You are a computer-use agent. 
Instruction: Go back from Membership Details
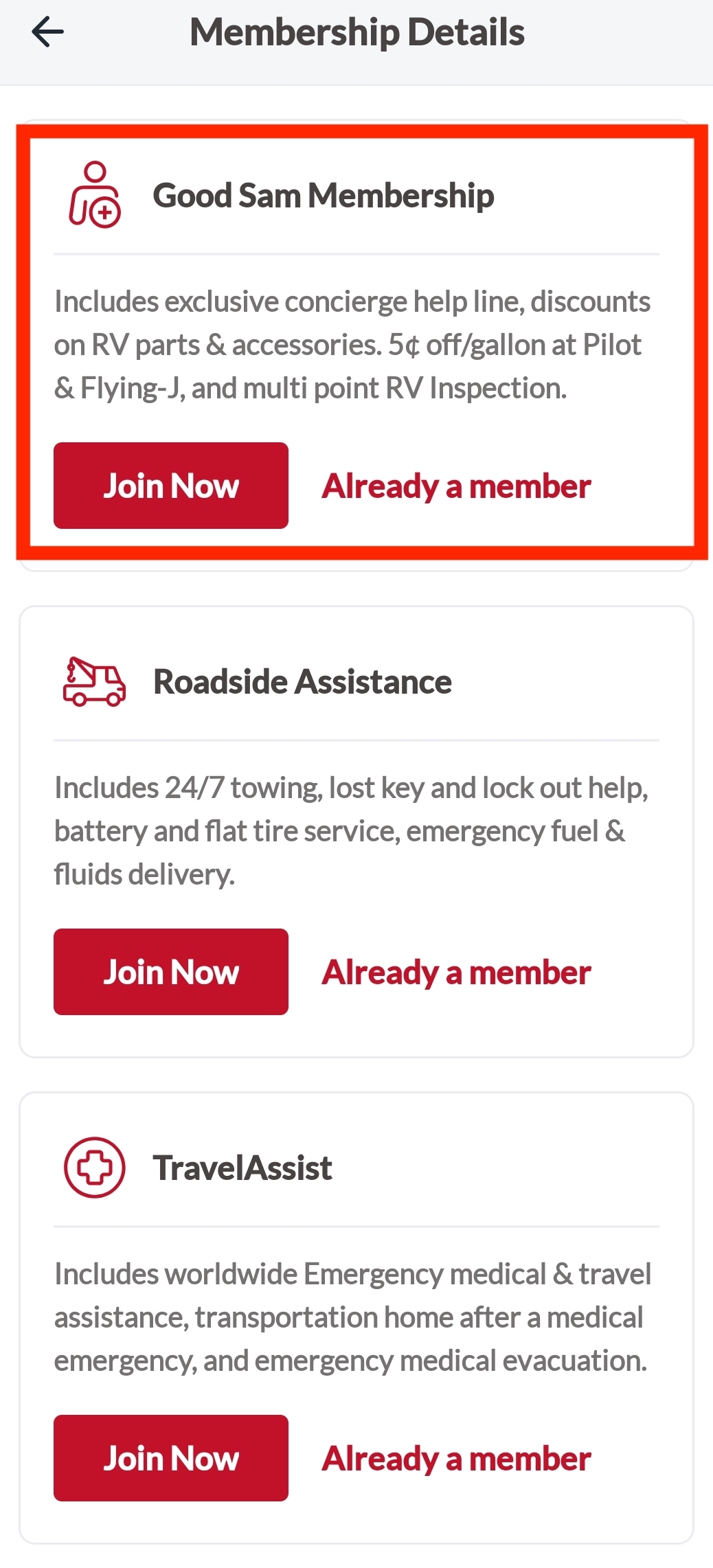pos(47,32)
